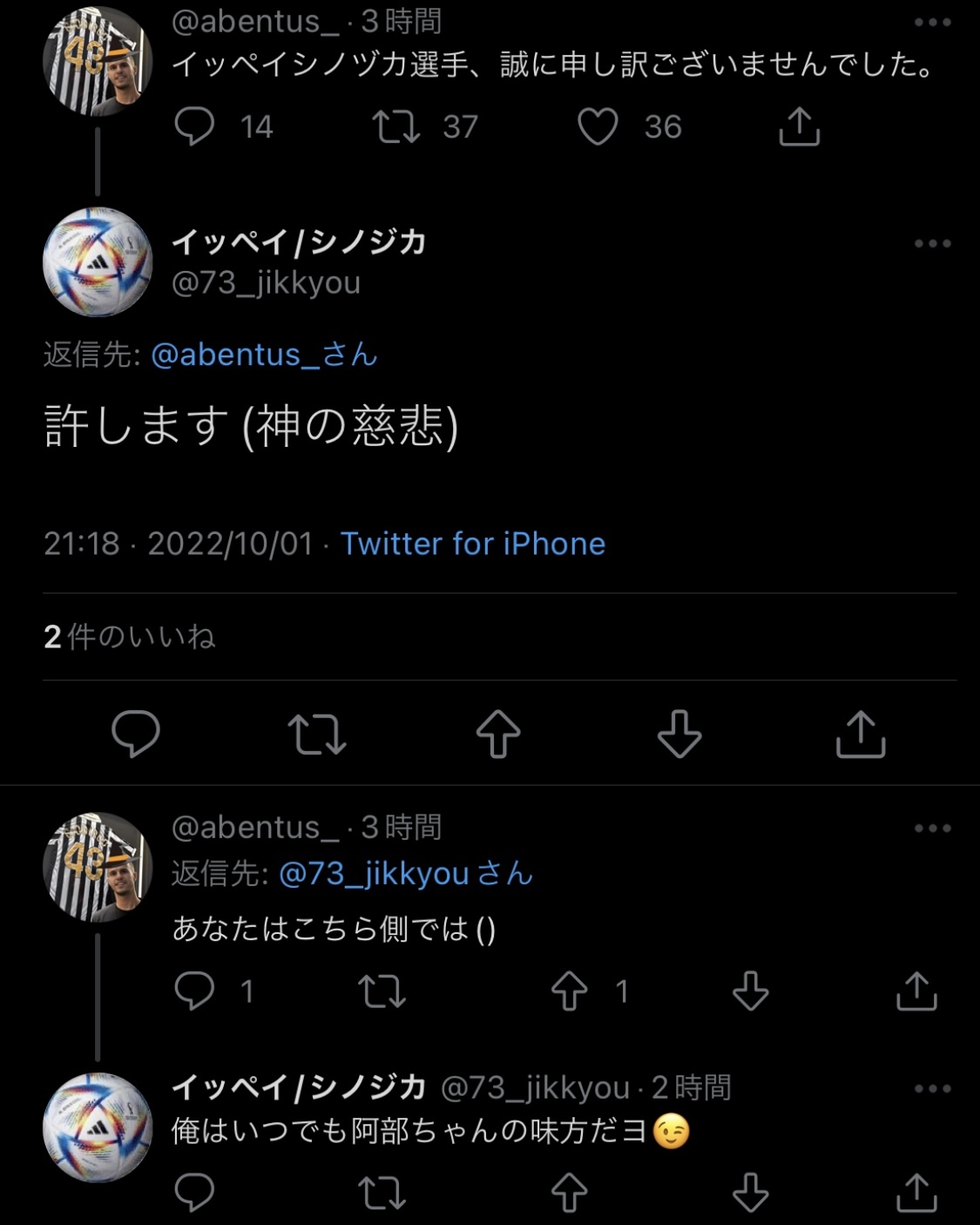The image size is (980, 1225).
Task: Open the @73_jikkyouさん reply-to link
Action: 405,874
